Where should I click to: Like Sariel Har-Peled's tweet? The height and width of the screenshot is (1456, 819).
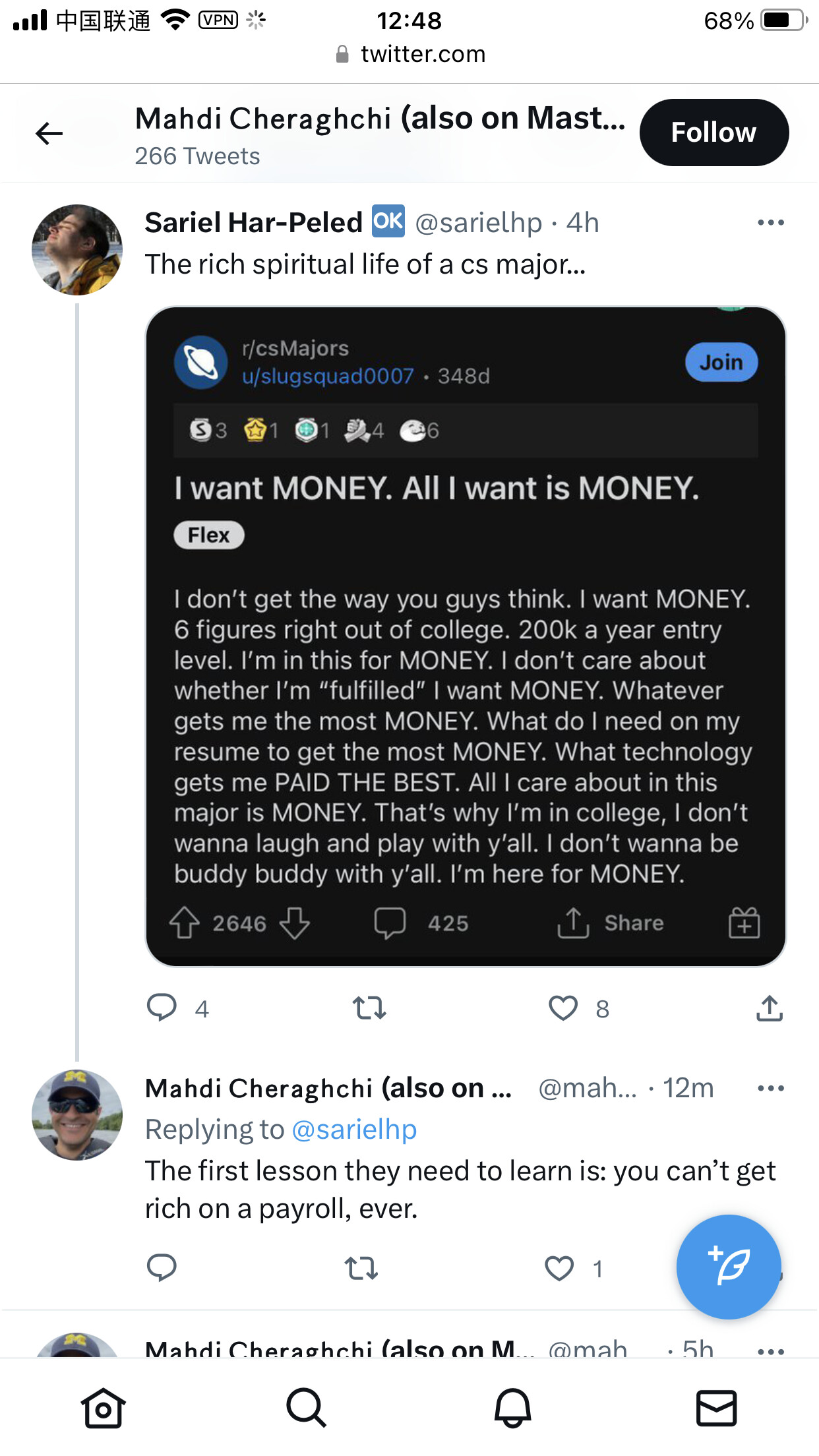pyautogui.click(x=563, y=1008)
